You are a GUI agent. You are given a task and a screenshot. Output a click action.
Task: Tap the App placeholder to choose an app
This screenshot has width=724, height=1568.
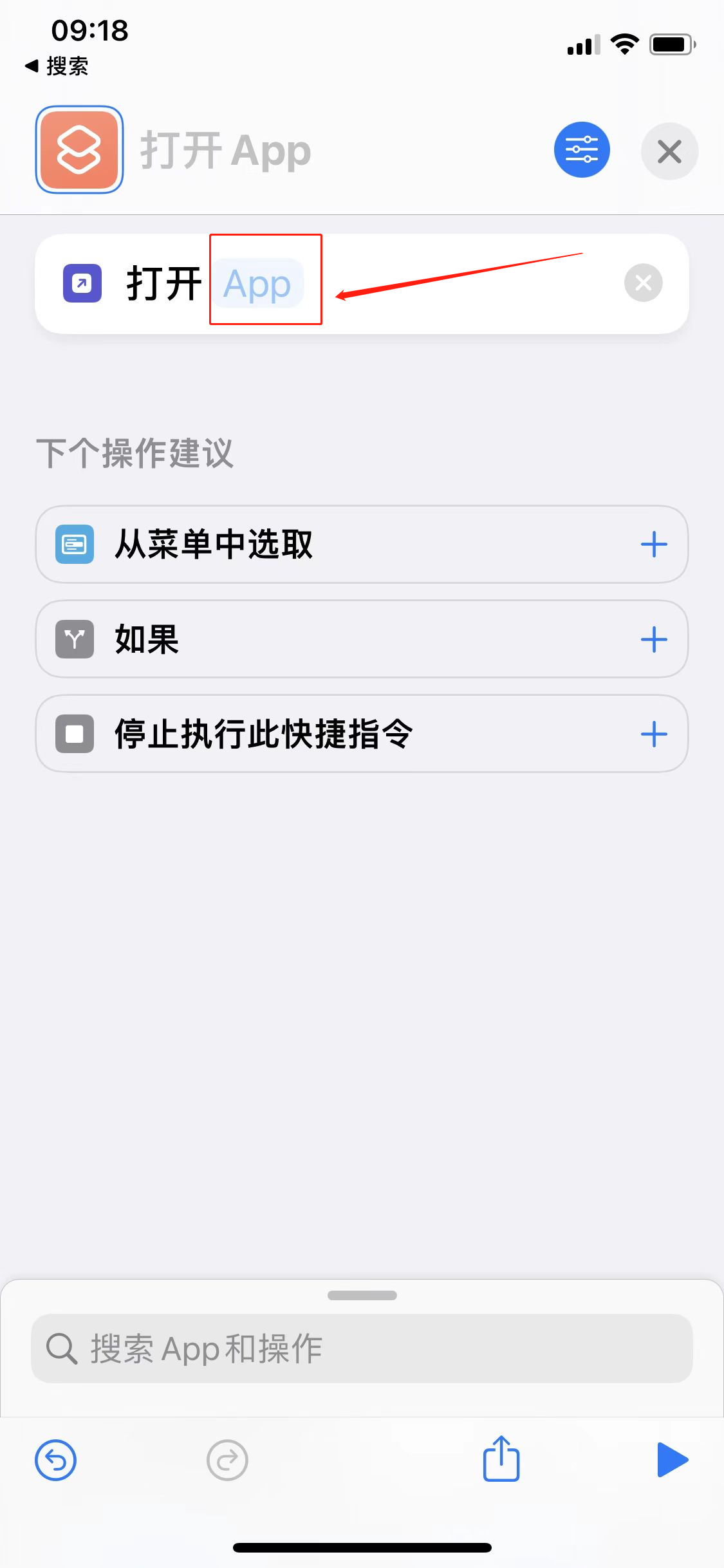pos(257,283)
